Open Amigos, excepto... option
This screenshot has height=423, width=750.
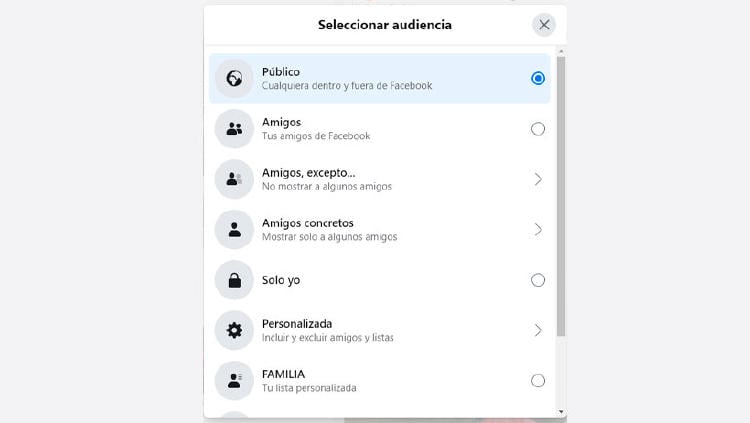[380, 179]
